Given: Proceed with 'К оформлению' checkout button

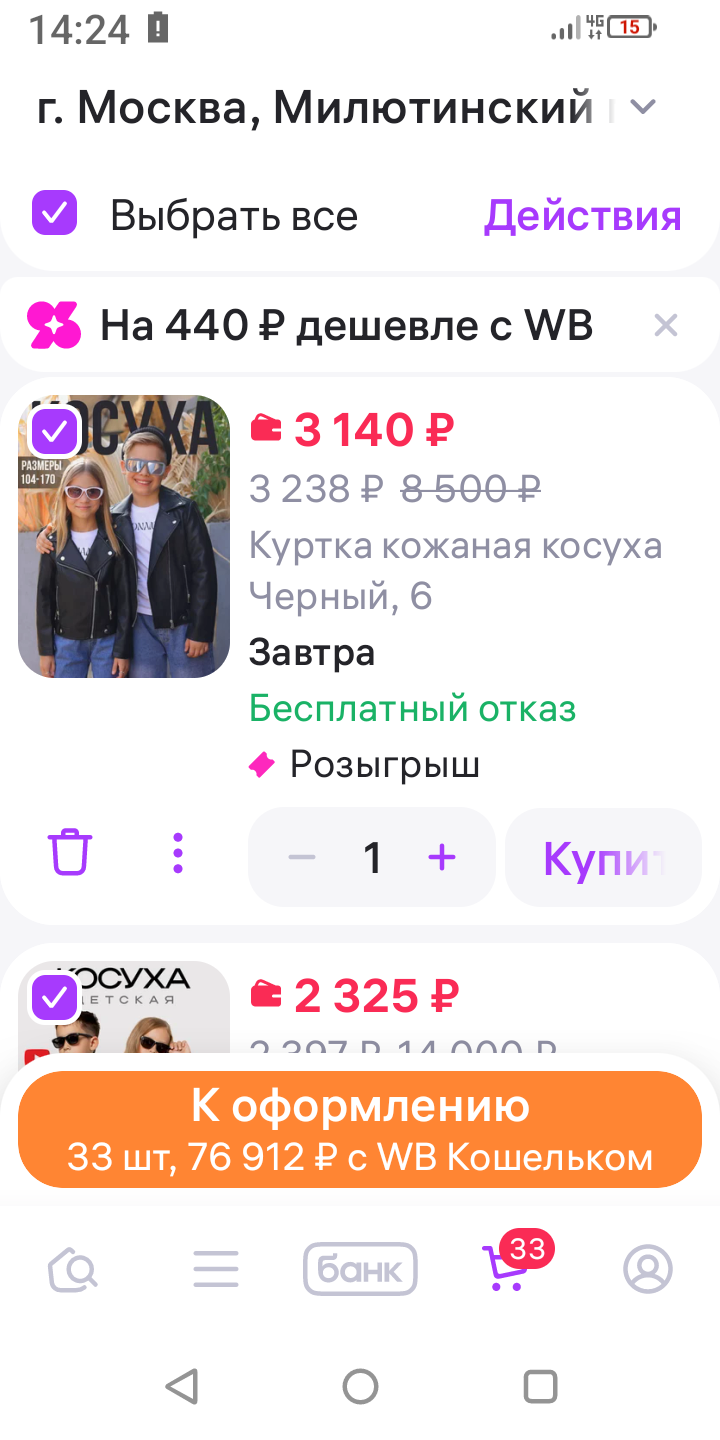Looking at the screenshot, I should [x=360, y=1130].
